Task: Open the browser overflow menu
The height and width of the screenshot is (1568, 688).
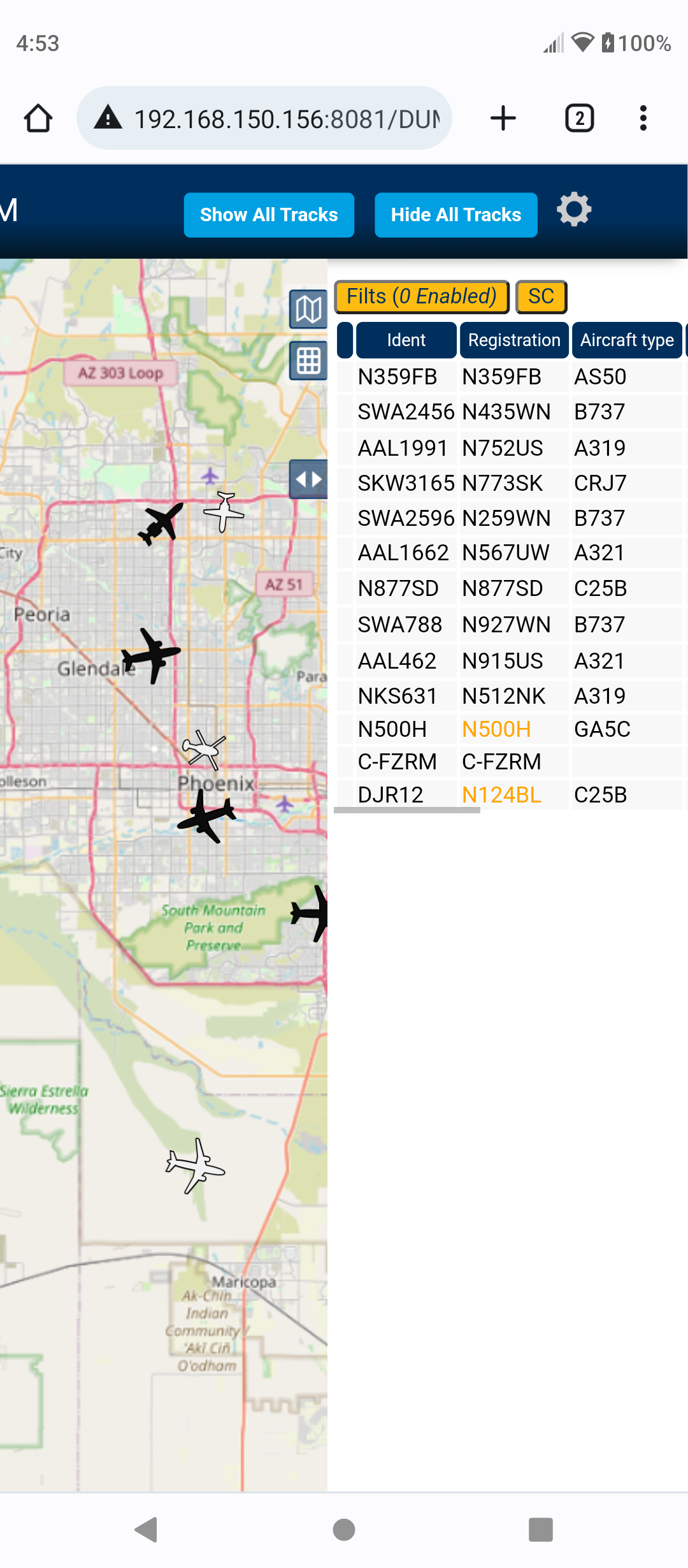Action: pos(643,119)
